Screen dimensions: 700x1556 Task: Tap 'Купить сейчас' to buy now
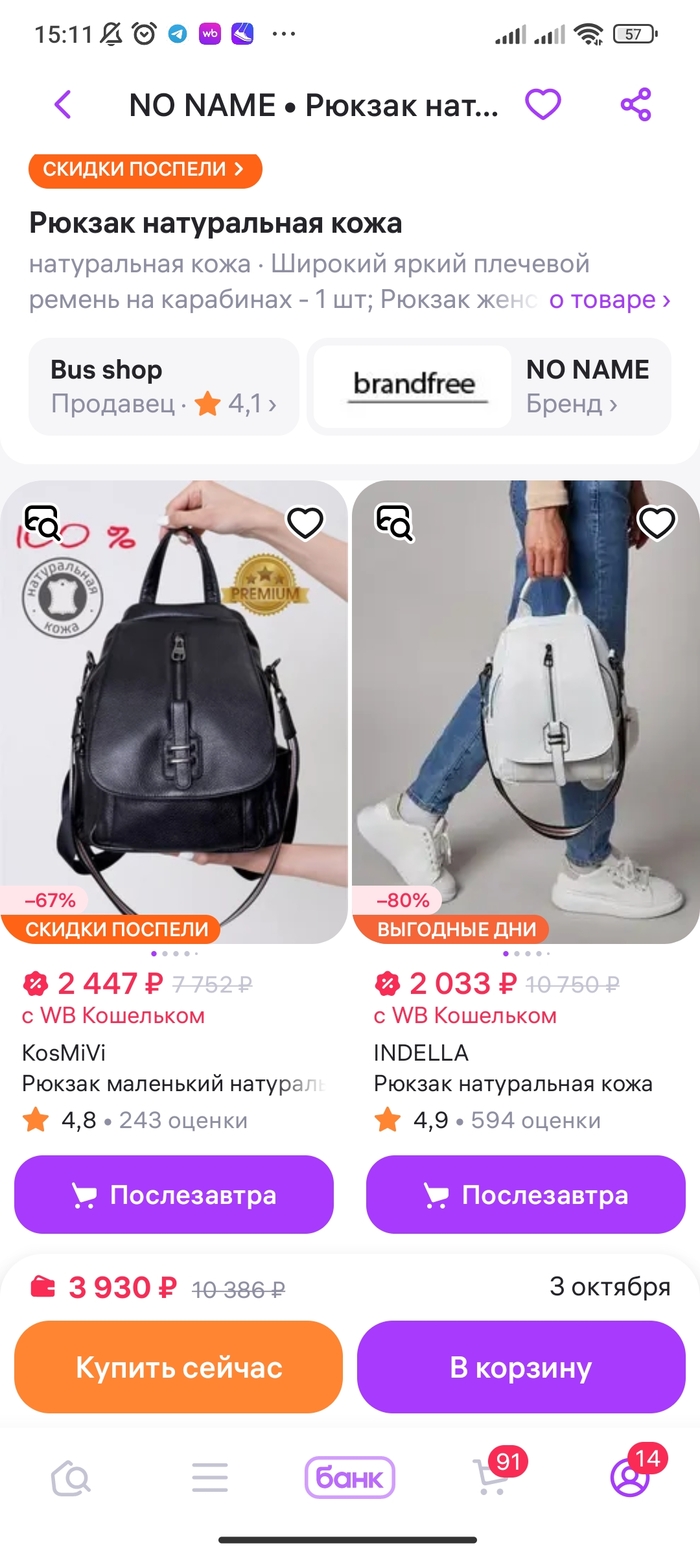point(178,1367)
